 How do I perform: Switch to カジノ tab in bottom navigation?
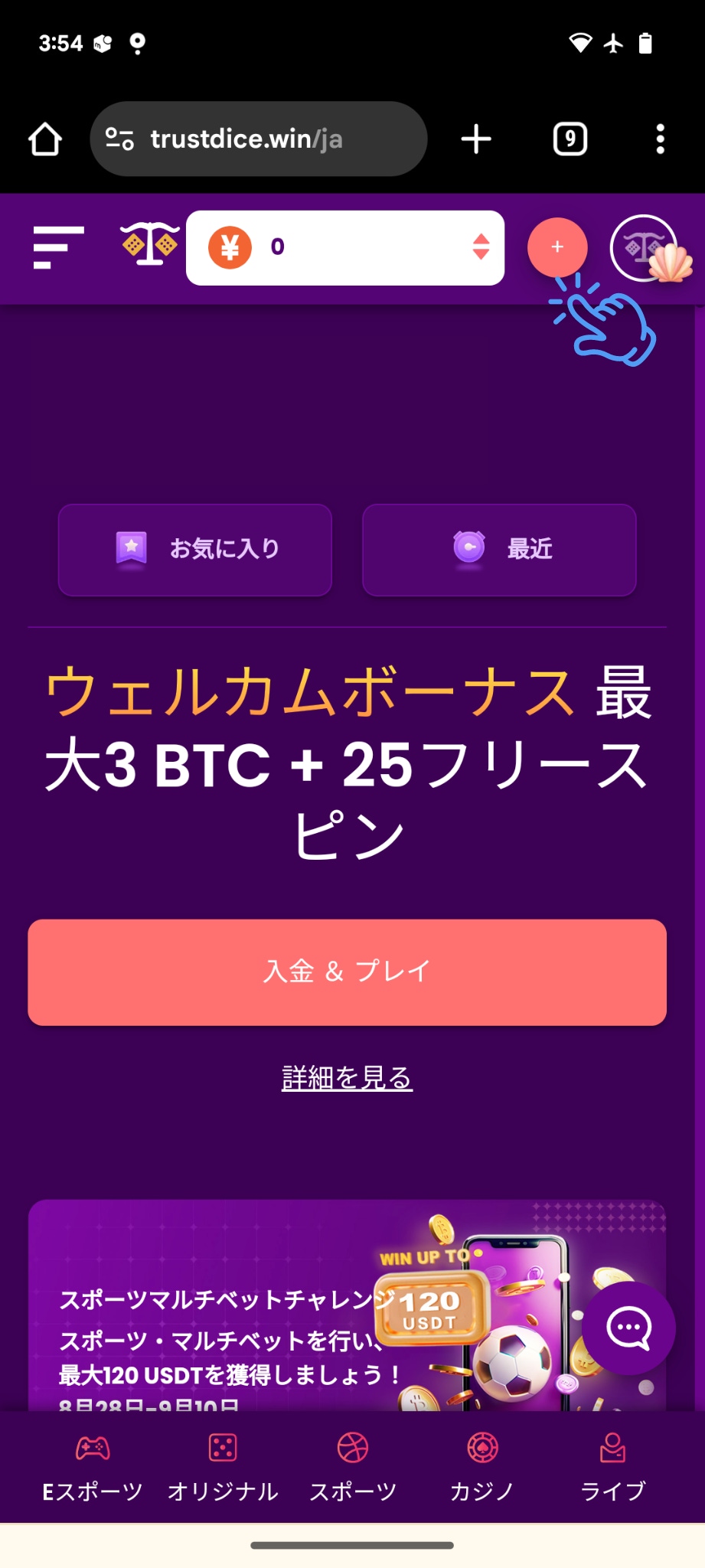click(x=481, y=1466)
